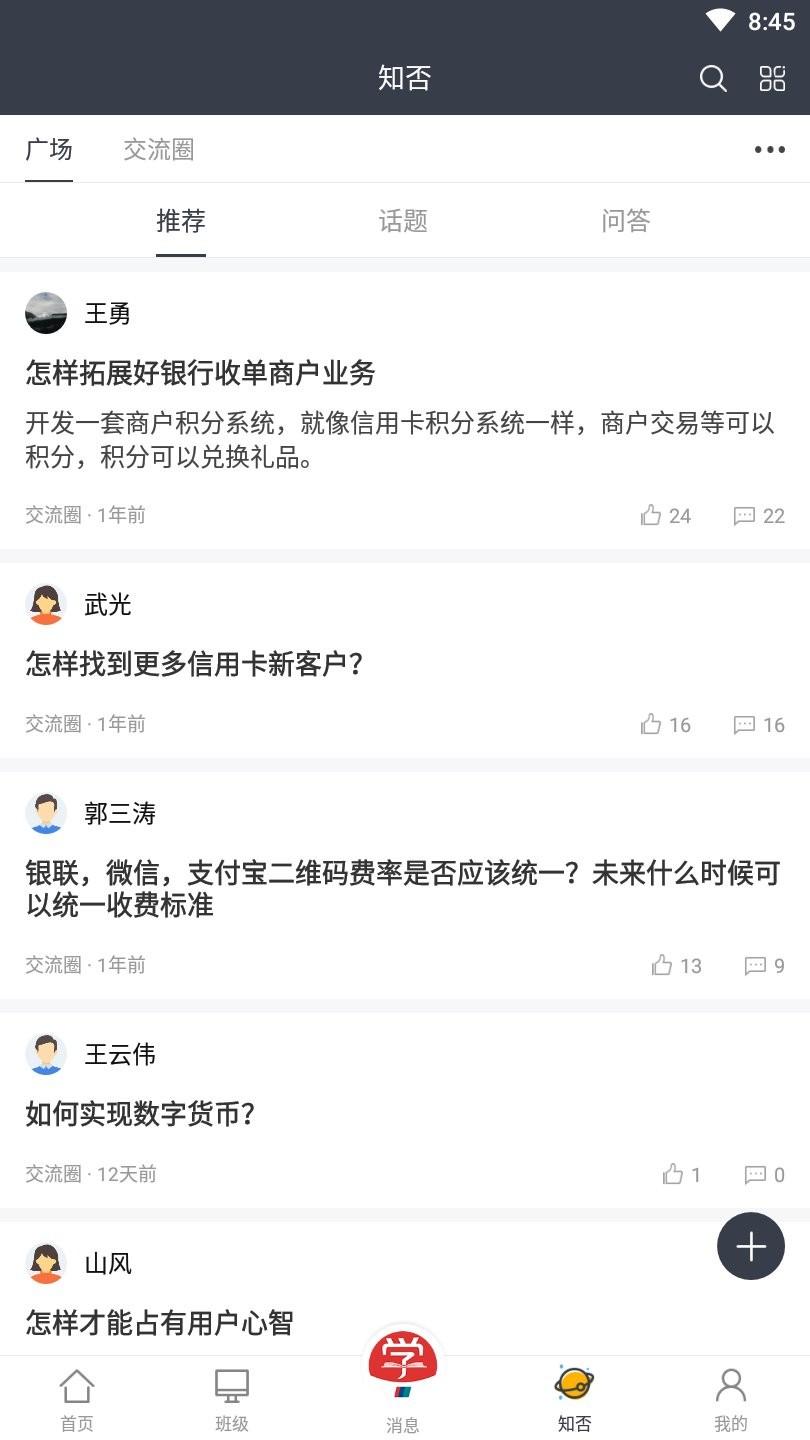Open 王云伟's post 如何实现数字货币

pyautogui.click(x=141, y=1113)
